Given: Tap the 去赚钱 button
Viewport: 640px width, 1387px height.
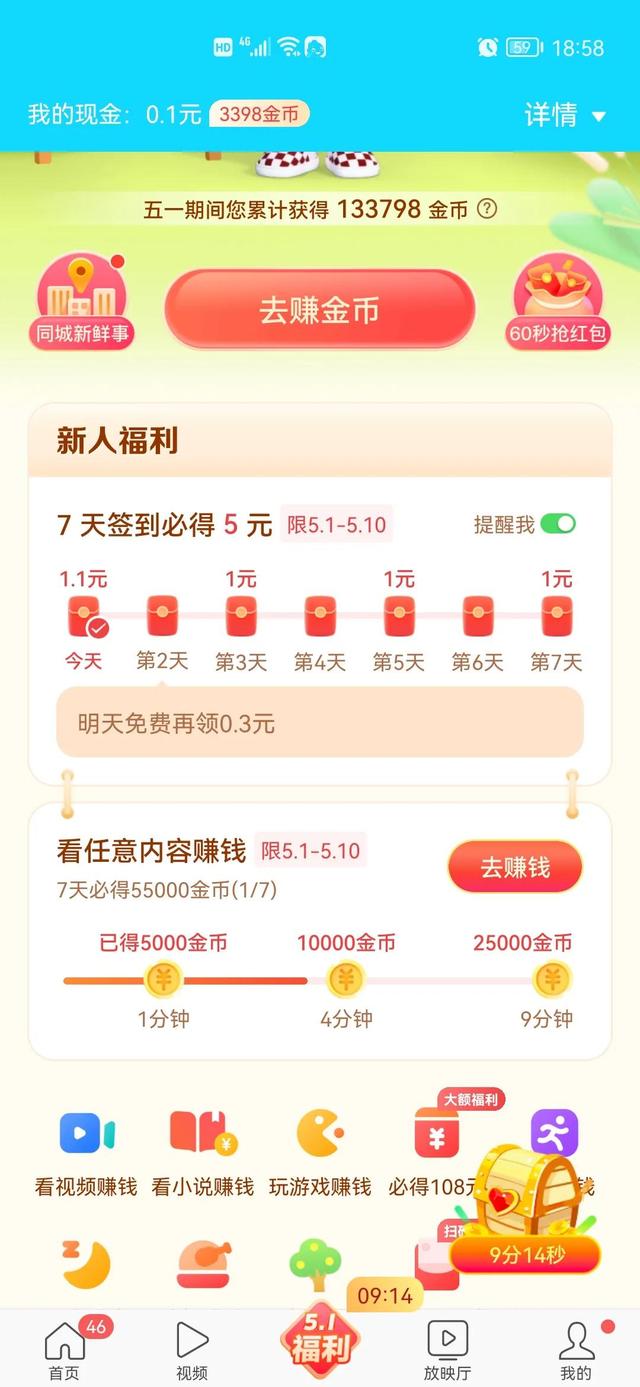Looking at the screenshot, I should click(x=515, y=867).
